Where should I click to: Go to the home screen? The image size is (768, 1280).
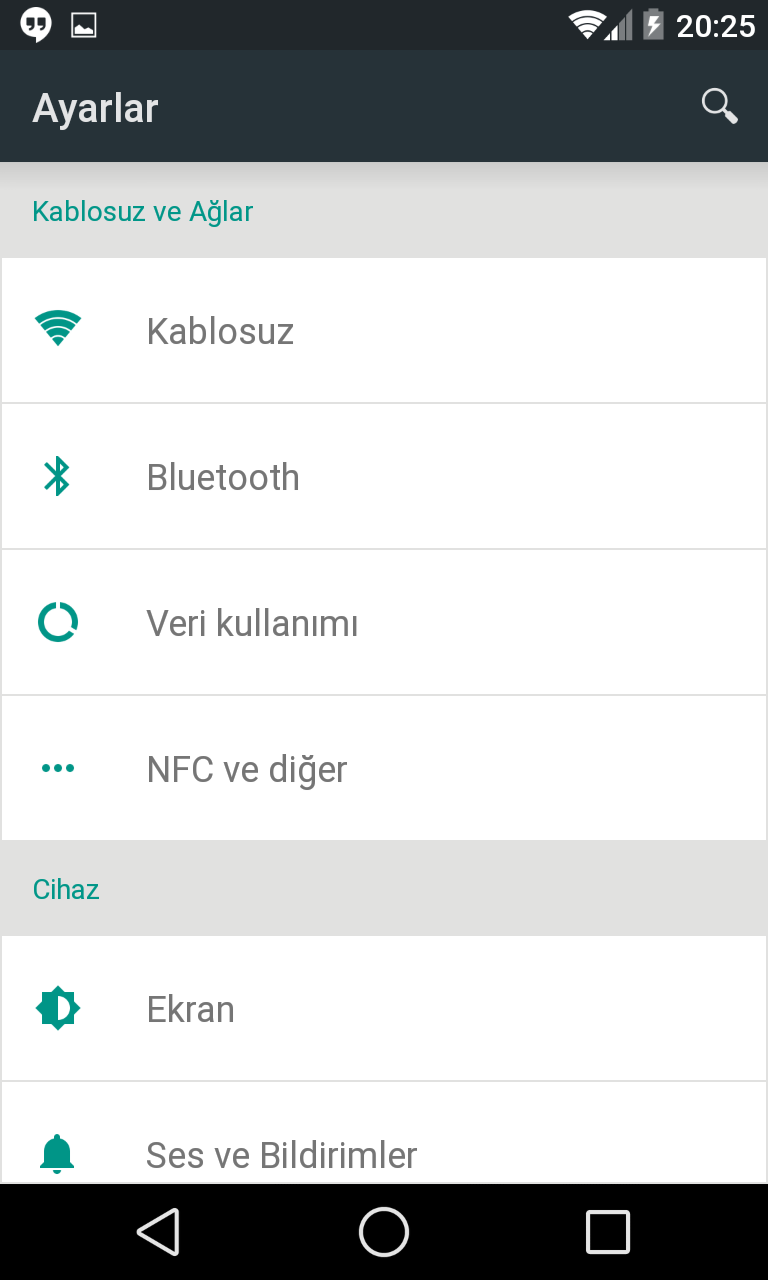coord(384,1232)
